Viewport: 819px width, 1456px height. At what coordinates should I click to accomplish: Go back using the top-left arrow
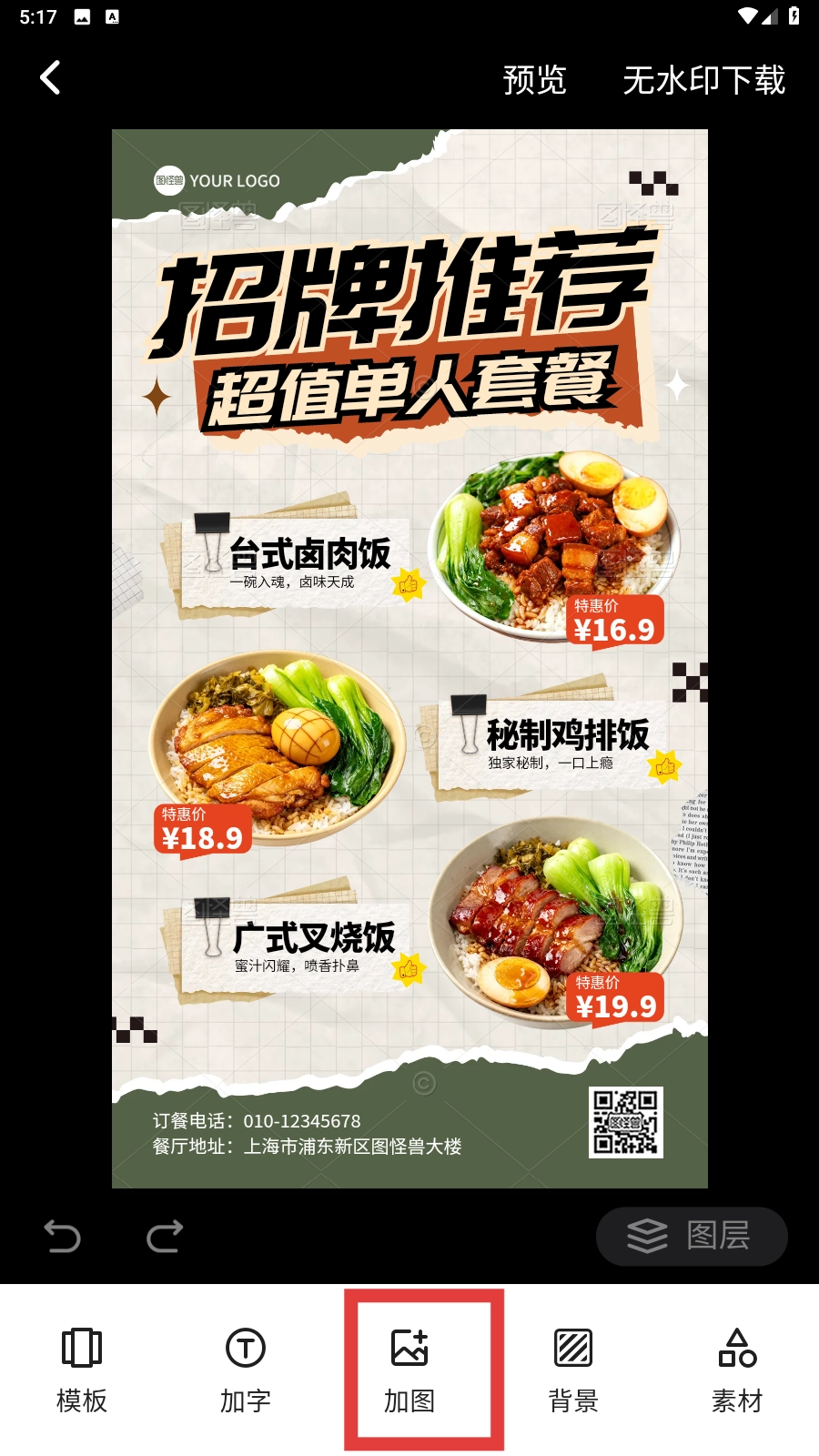[51, 78]
